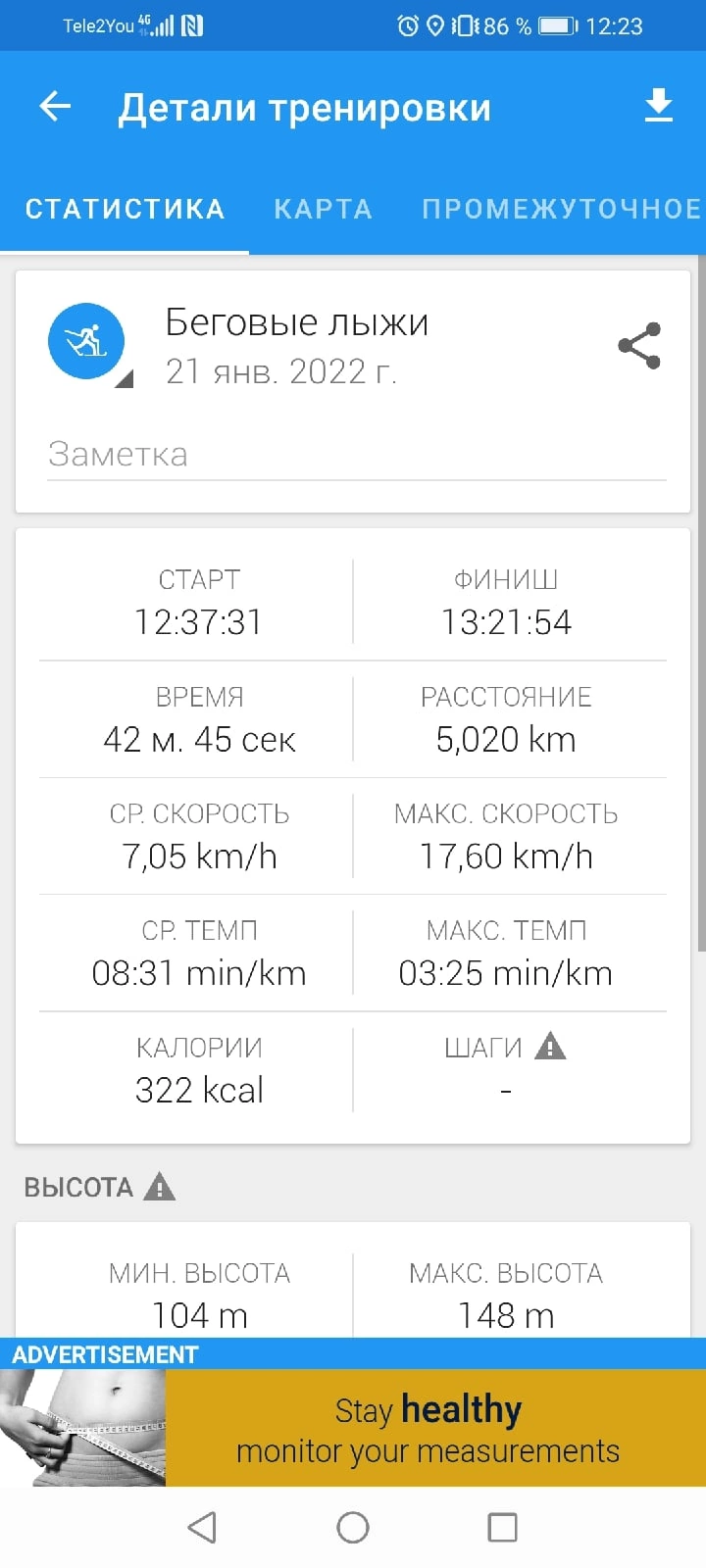The width and height of the screenshot is (706, 1568).
Task: Tap the system home button
Action: [353, 1527]
